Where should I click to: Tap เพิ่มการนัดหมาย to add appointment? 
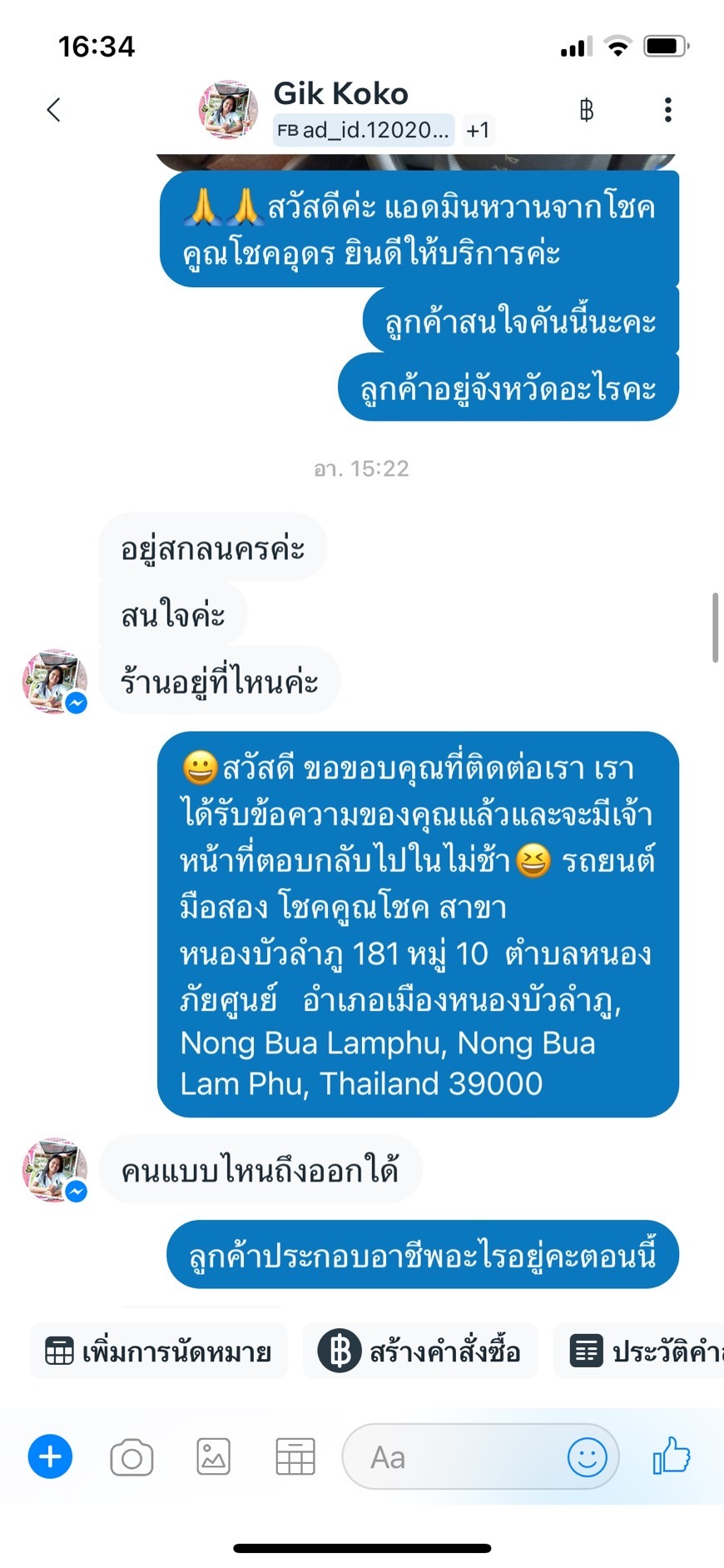159,1351
